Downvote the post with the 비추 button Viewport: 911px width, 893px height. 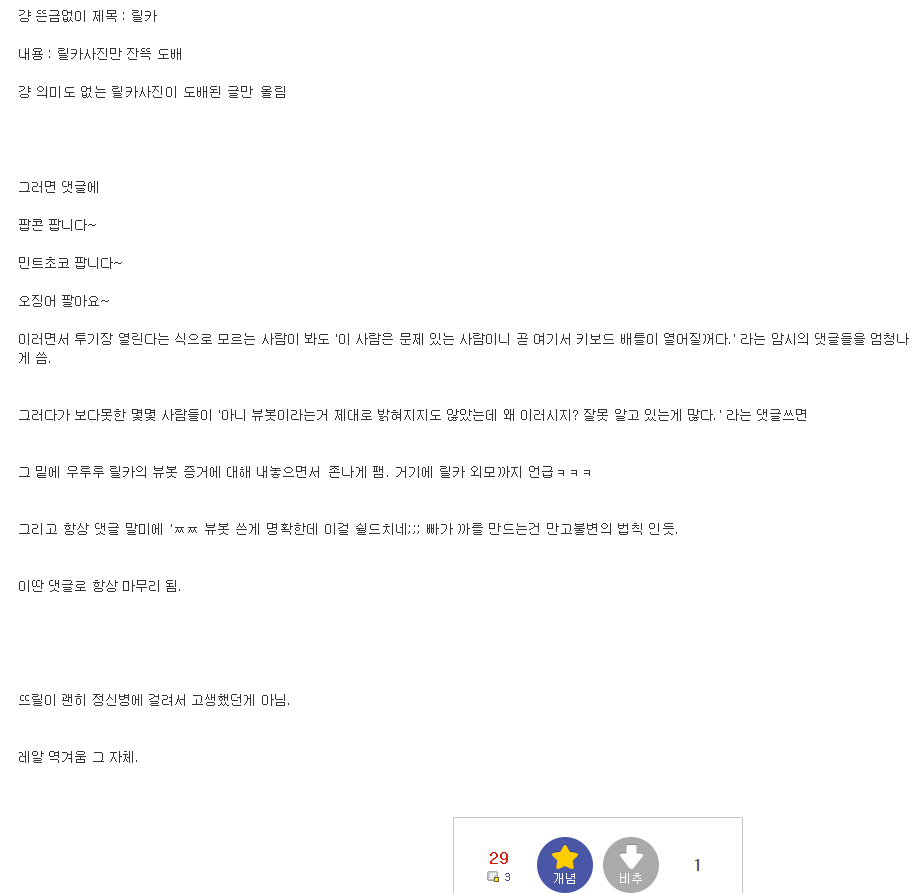pos(630,864)
